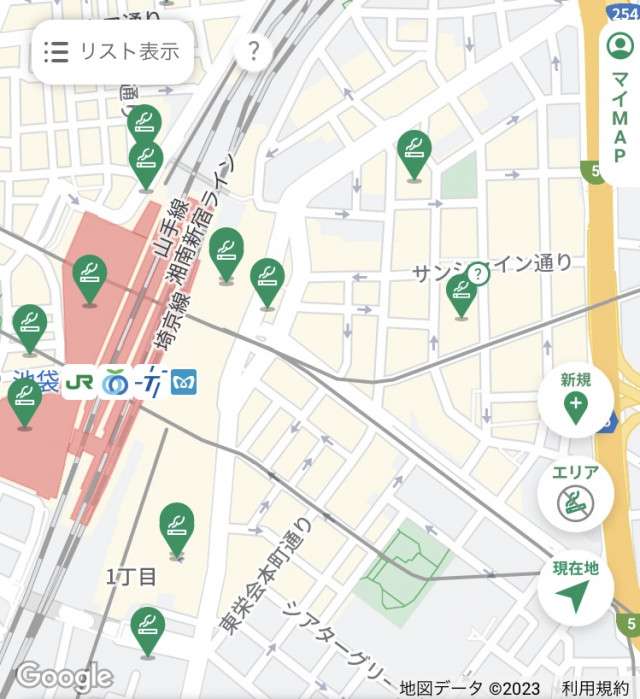The height and width of the screenshot is (699, 640).
Task: Open the help question mark beside リスト表示
Action: tap(254, 51)
